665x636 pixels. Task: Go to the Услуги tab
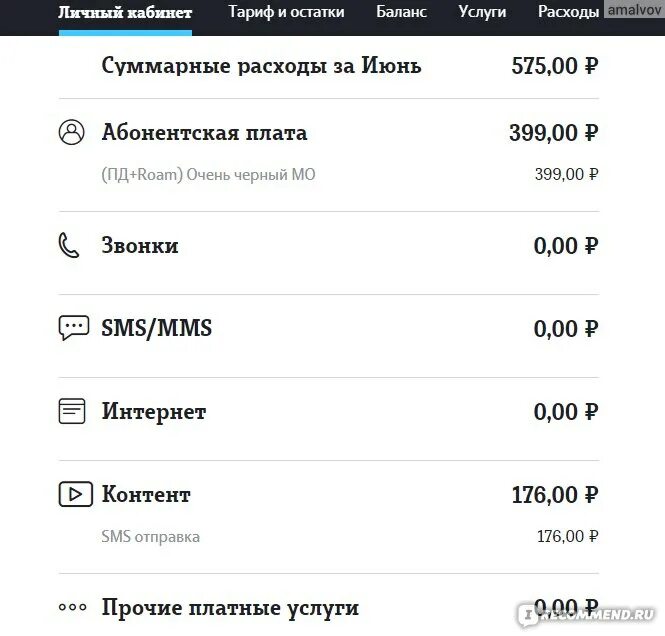click(482, 12)
